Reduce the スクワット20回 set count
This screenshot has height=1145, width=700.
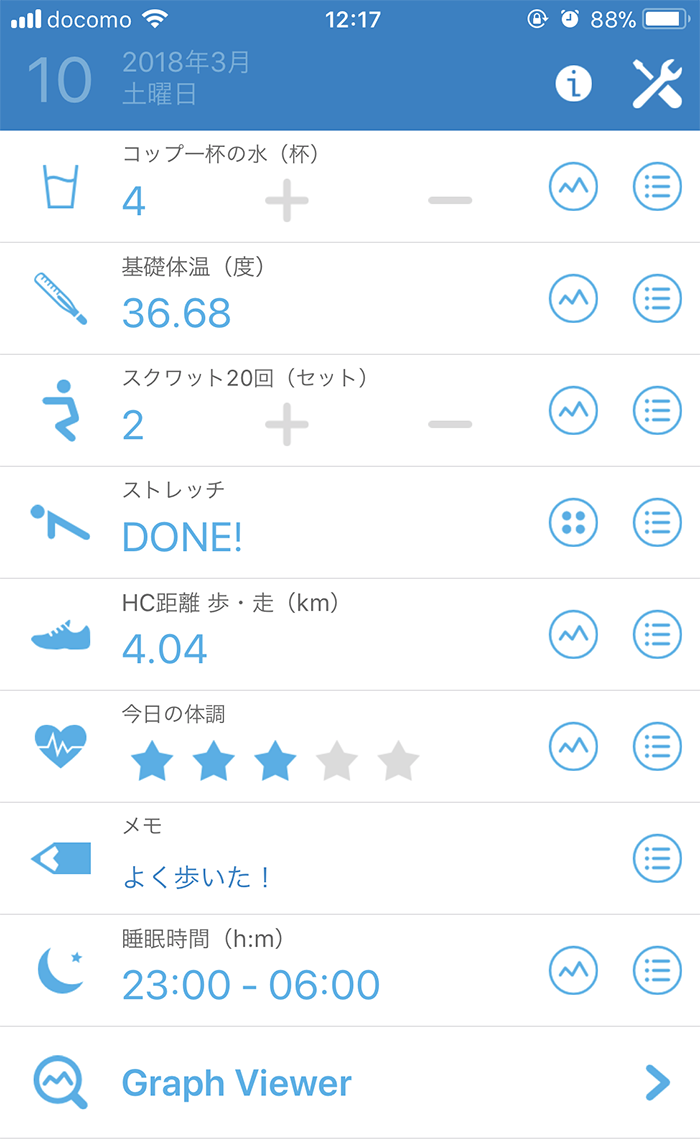(x=450, y=424)
